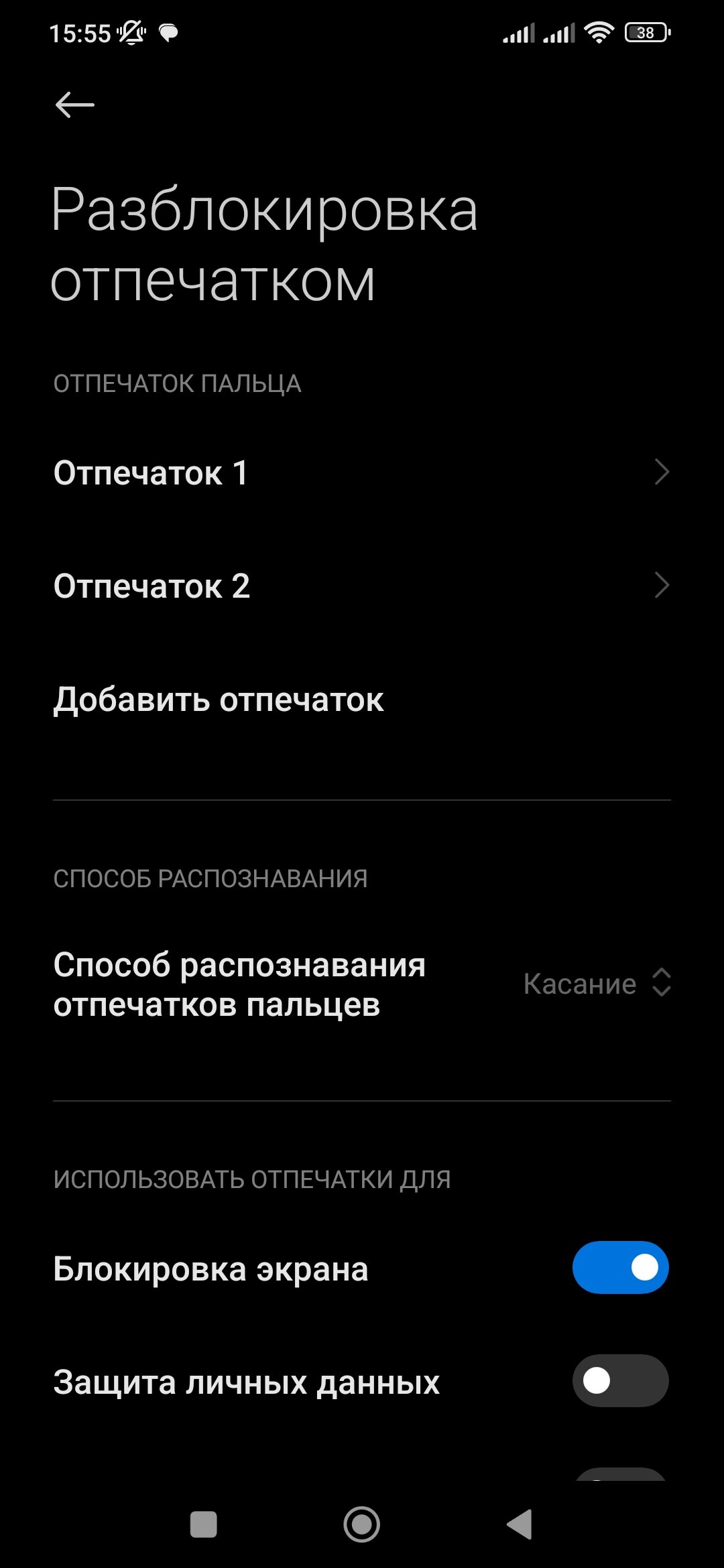
Task: Enable Защита личных данных toggle
Action: [x=620, y=1380]
